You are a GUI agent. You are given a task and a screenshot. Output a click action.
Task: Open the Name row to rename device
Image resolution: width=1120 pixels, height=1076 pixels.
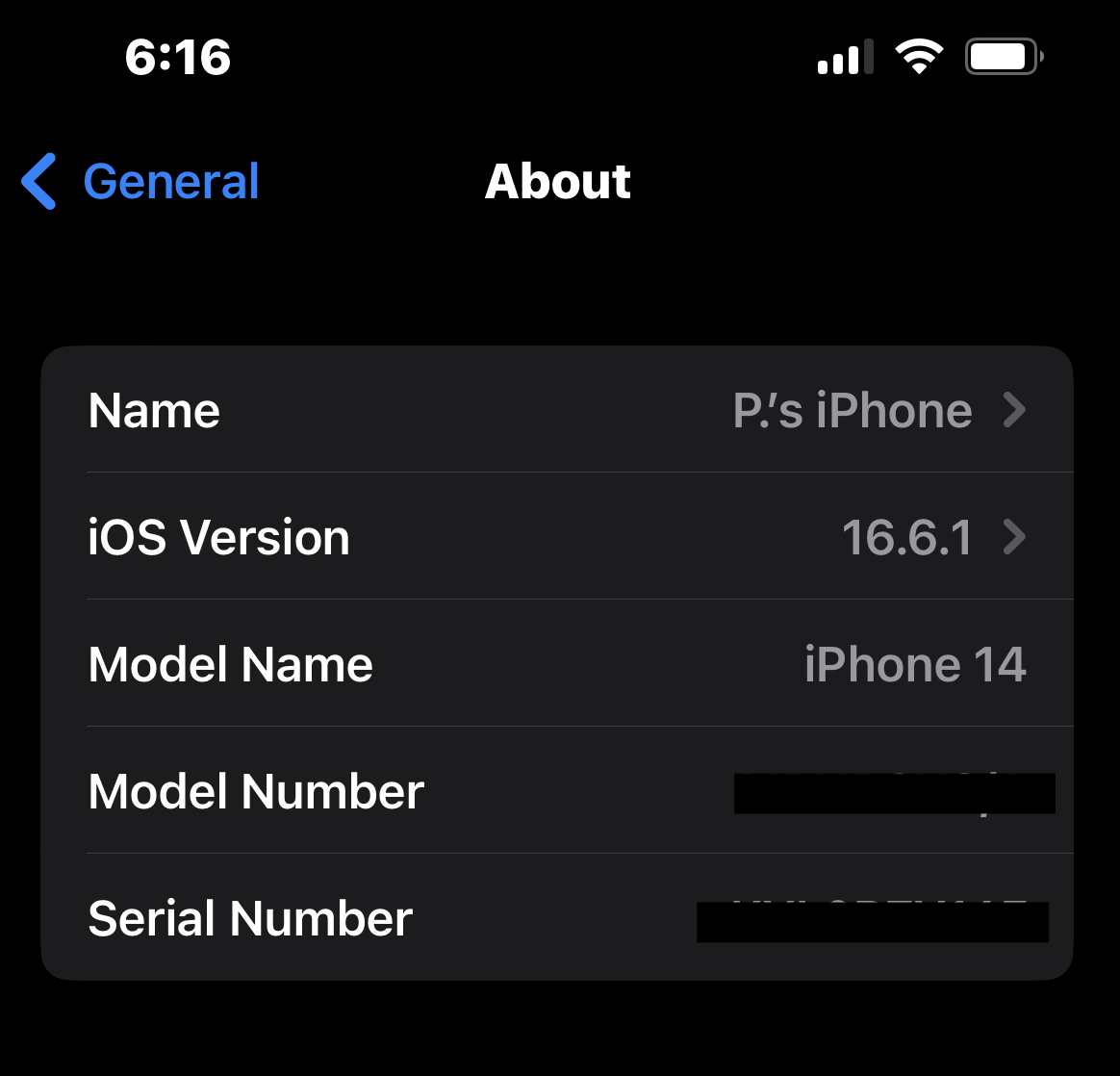tap(557, 410)
